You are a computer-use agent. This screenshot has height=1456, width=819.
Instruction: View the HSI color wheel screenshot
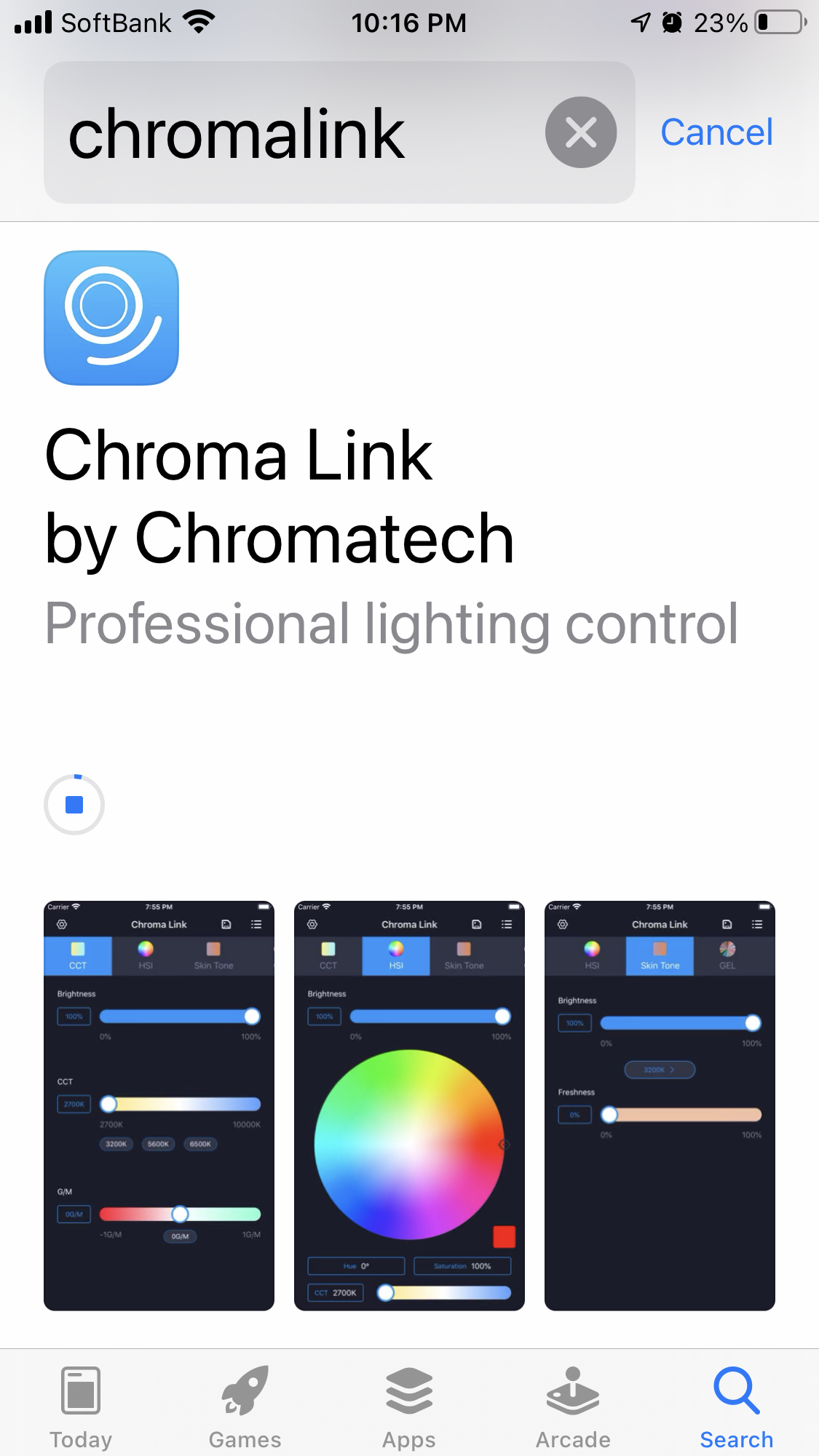coord(409,1105)
